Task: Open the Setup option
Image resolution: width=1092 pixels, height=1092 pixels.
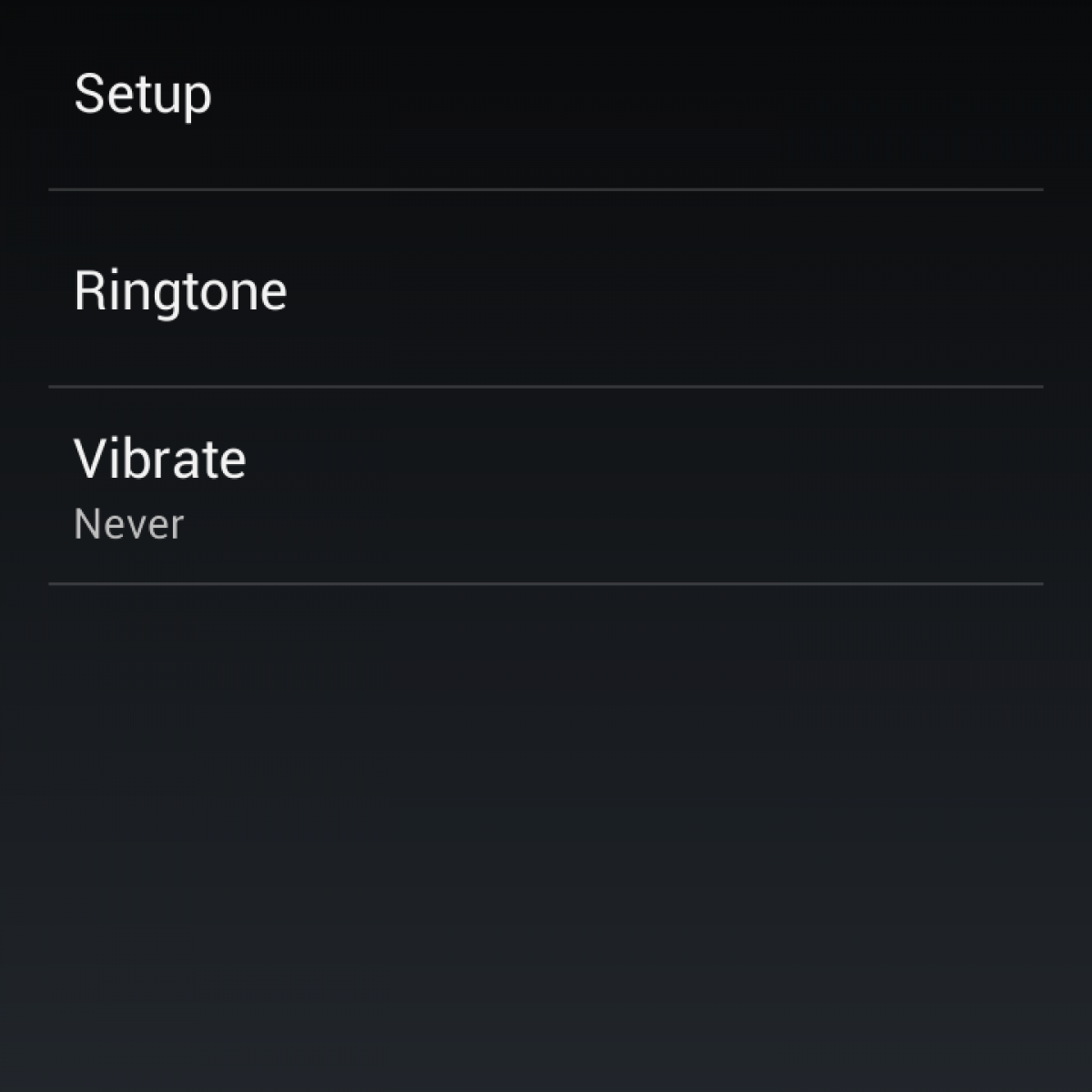Action: pyautogui.click(x=143, y=95)
